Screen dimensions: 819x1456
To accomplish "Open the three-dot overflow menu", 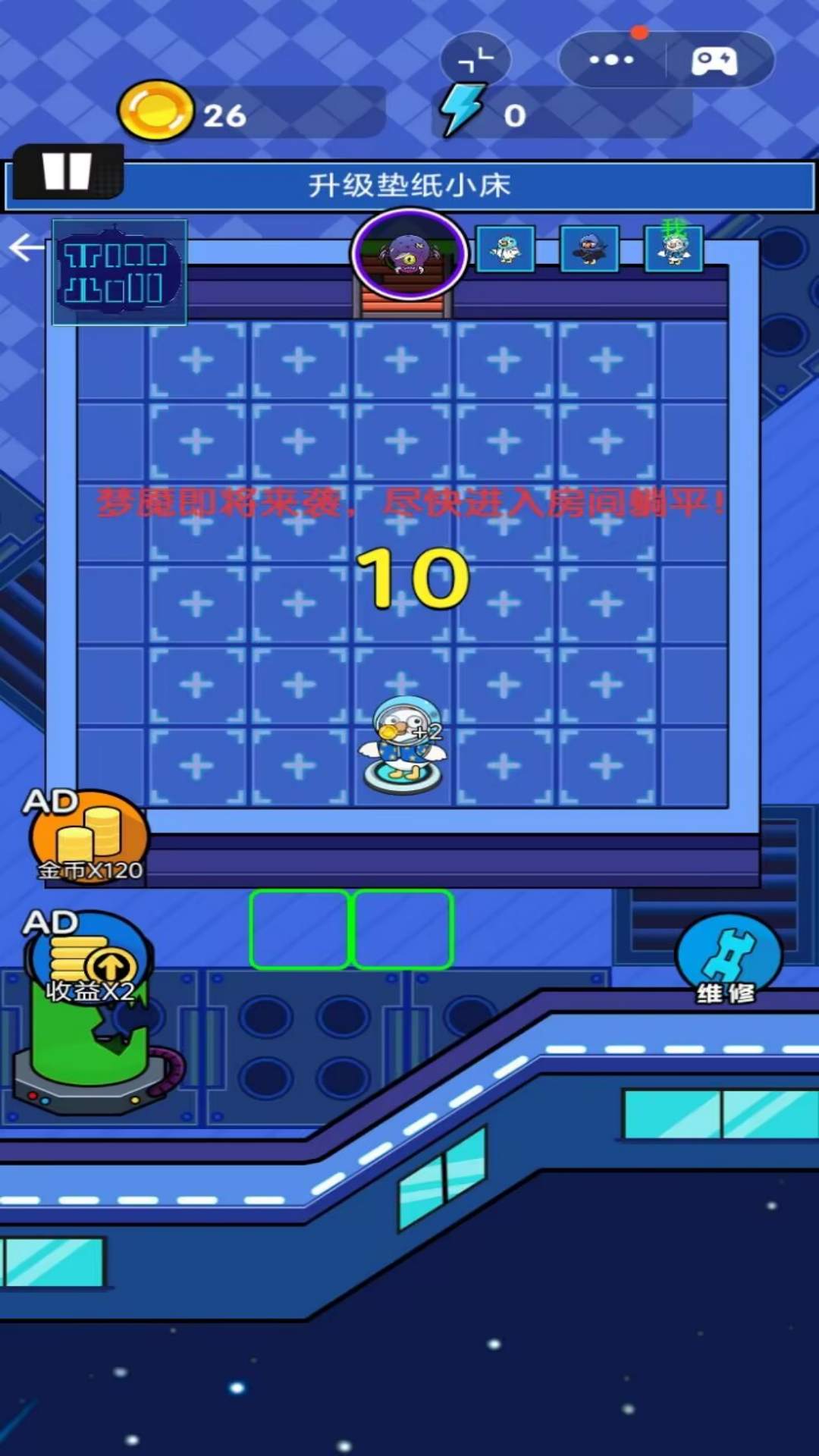I will coord(611,59).
